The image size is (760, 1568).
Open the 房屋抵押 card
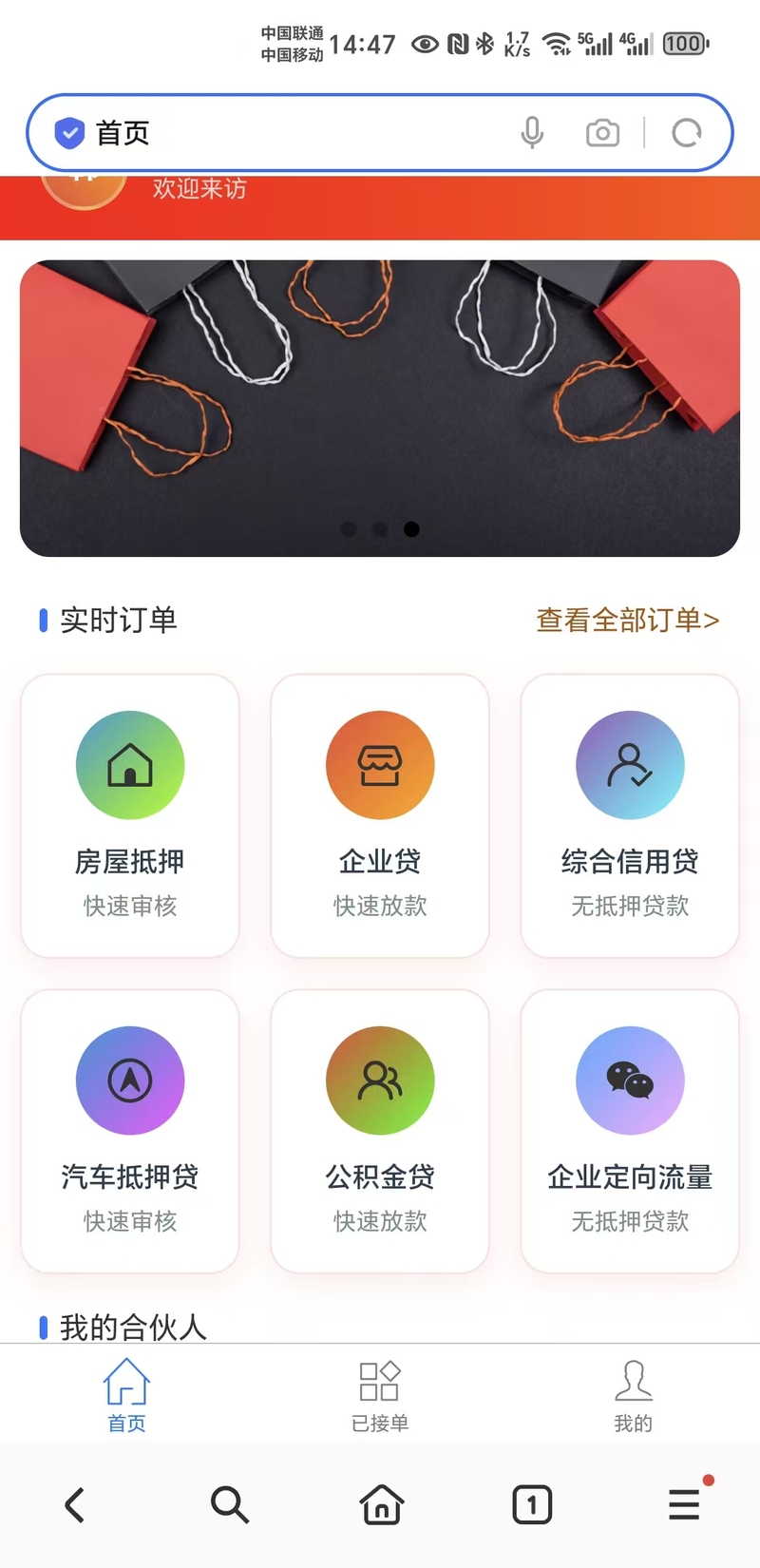coord(130,815)
